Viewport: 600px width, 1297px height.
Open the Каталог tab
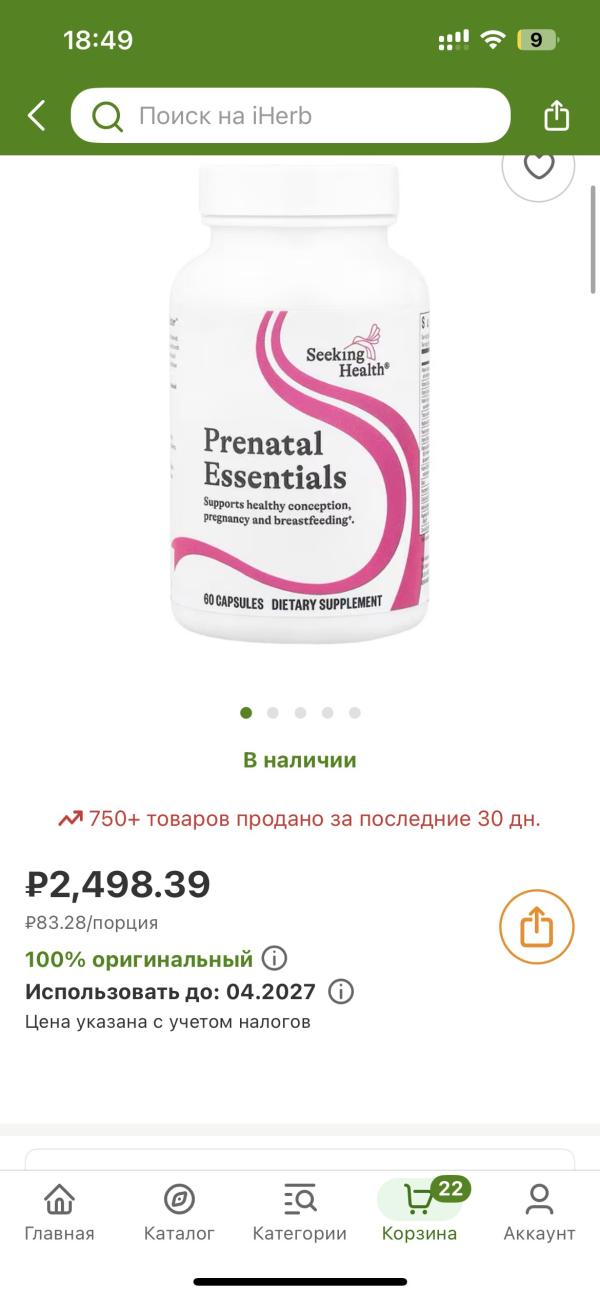point(179,1212)
